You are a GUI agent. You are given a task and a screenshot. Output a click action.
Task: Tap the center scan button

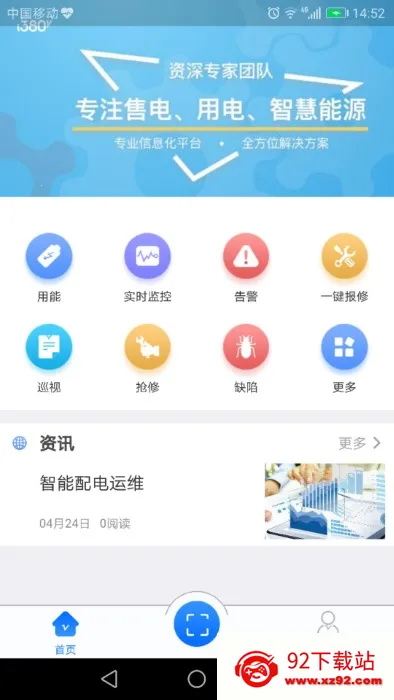tap(197, 624)
